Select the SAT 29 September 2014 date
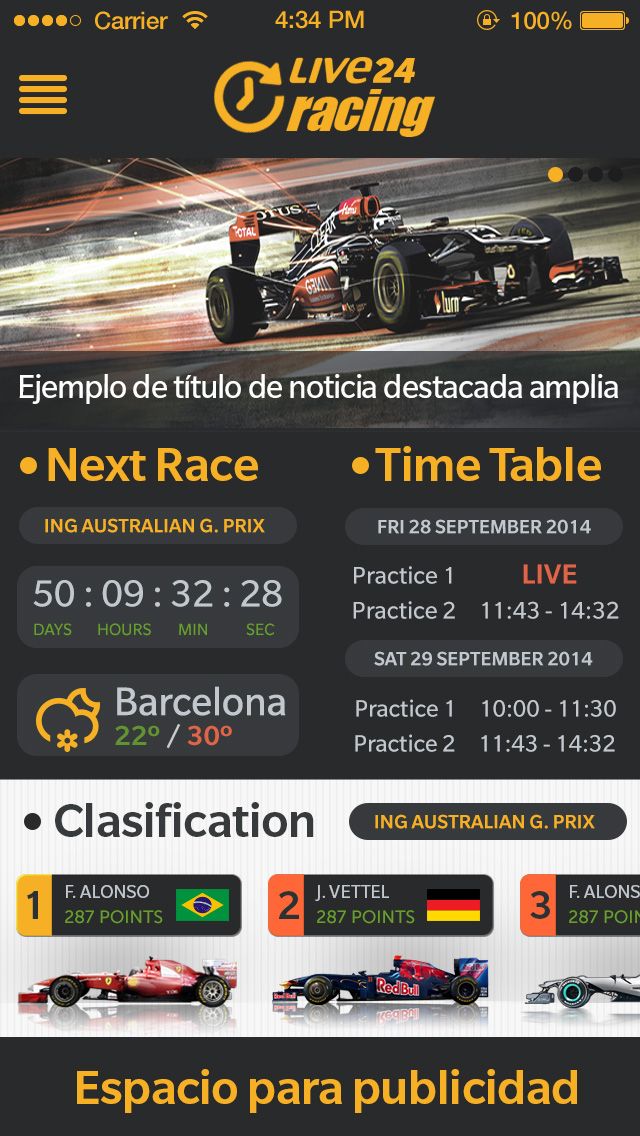 click(483, 659)
